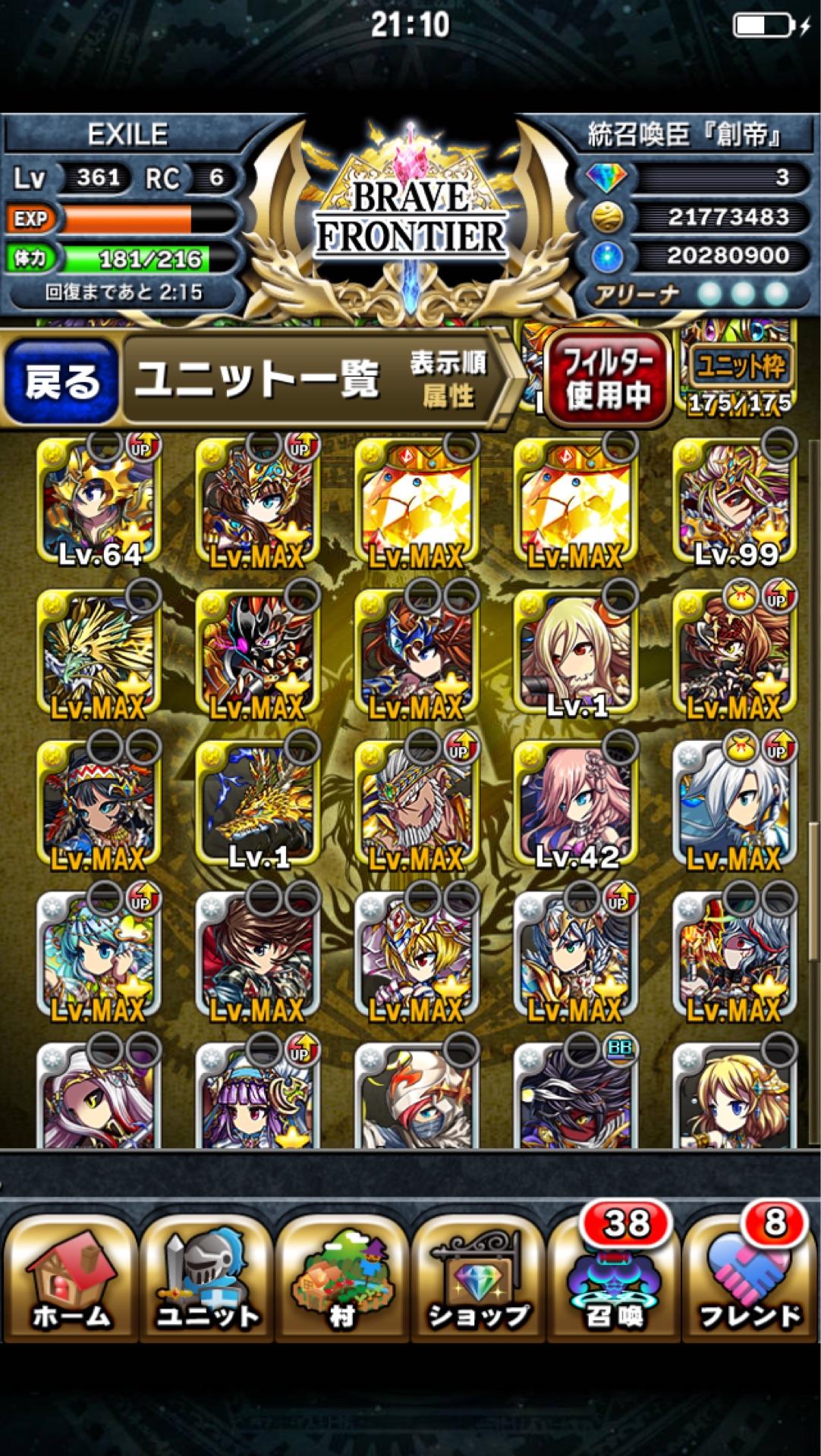
Task: Select the unit labeled Lv.42
Action: [x=575, y=804]
